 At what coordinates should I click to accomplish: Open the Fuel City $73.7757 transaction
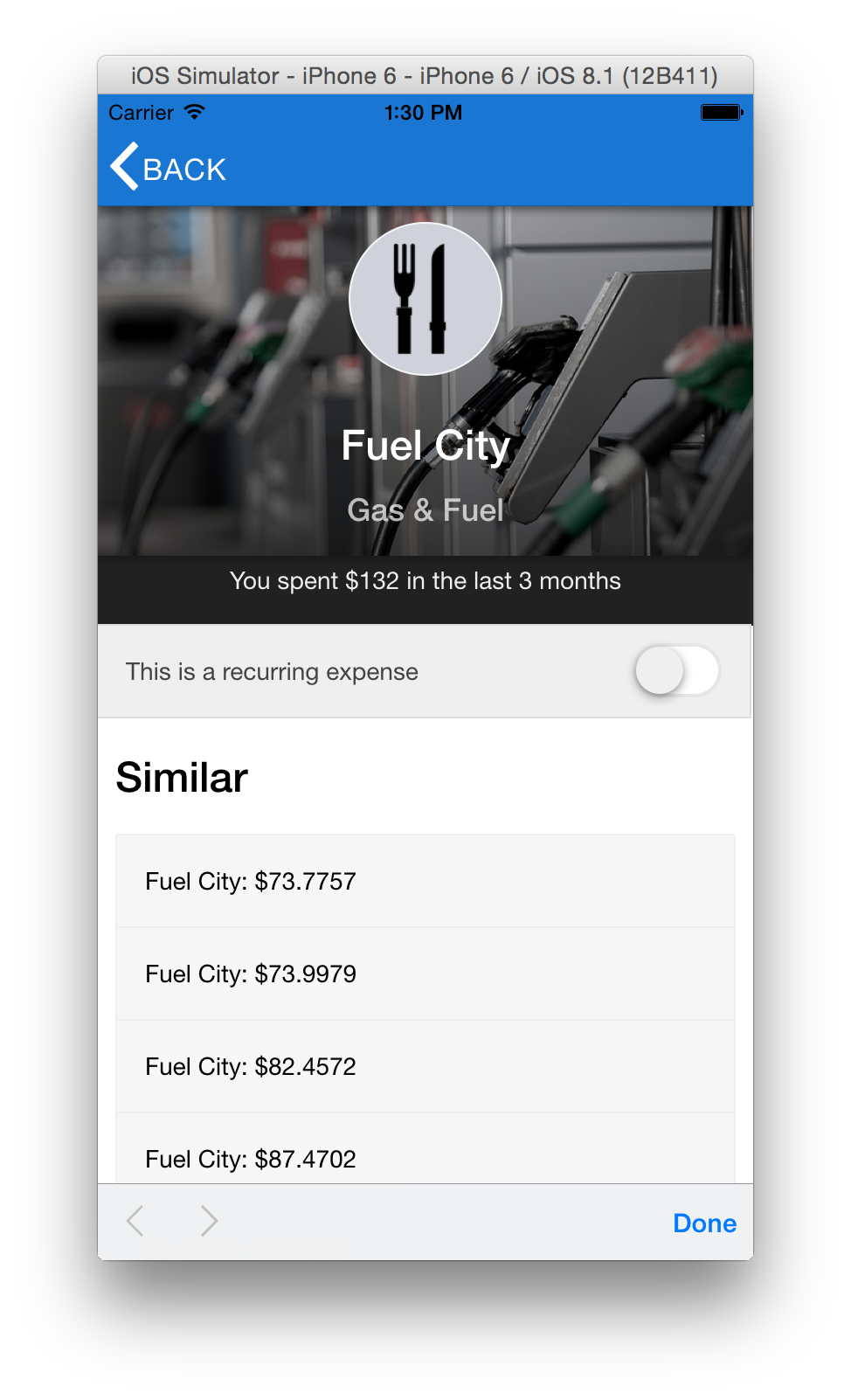[425, 881]
